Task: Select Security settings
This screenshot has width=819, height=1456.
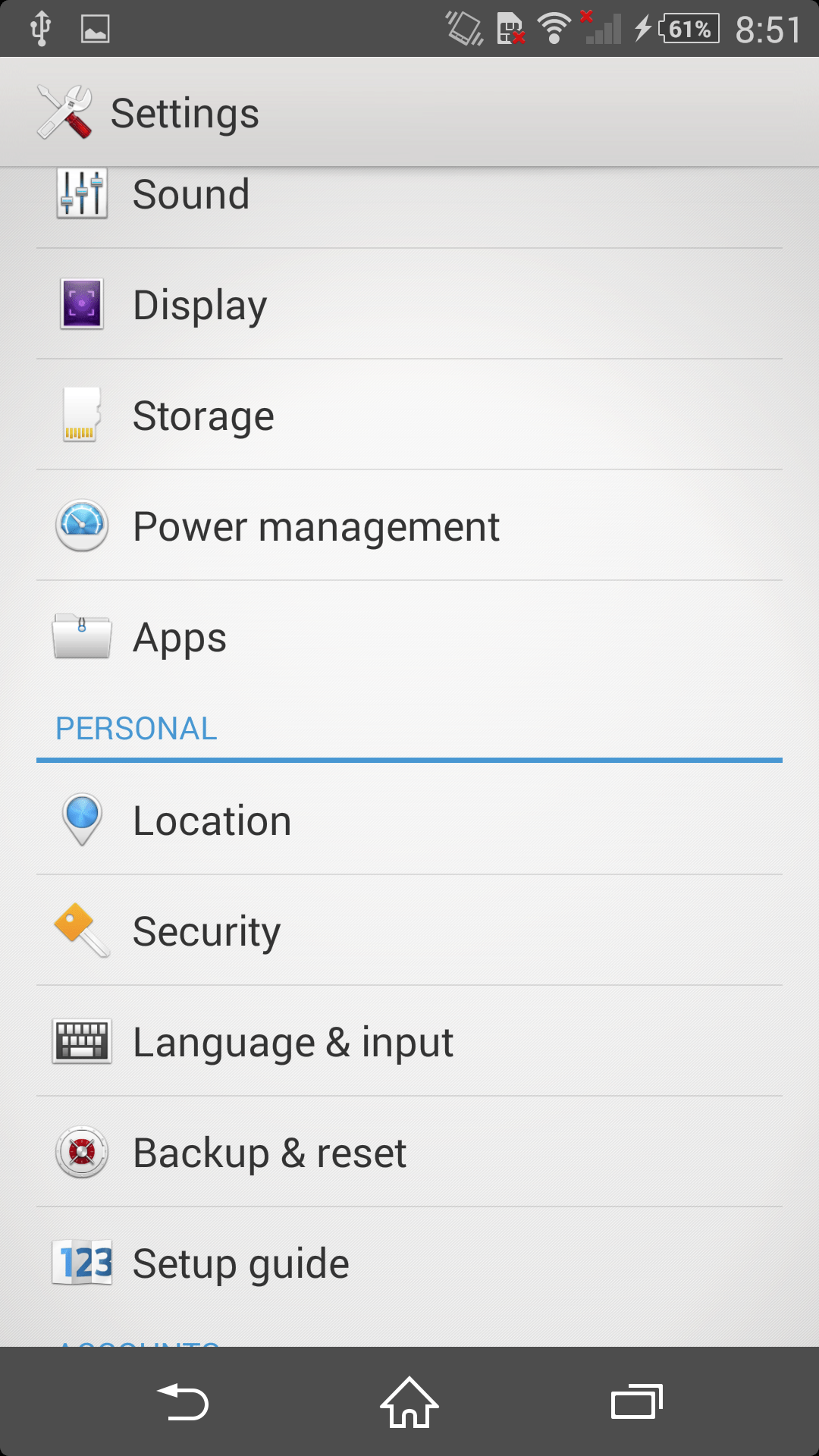Action: [x=409, y=930]
